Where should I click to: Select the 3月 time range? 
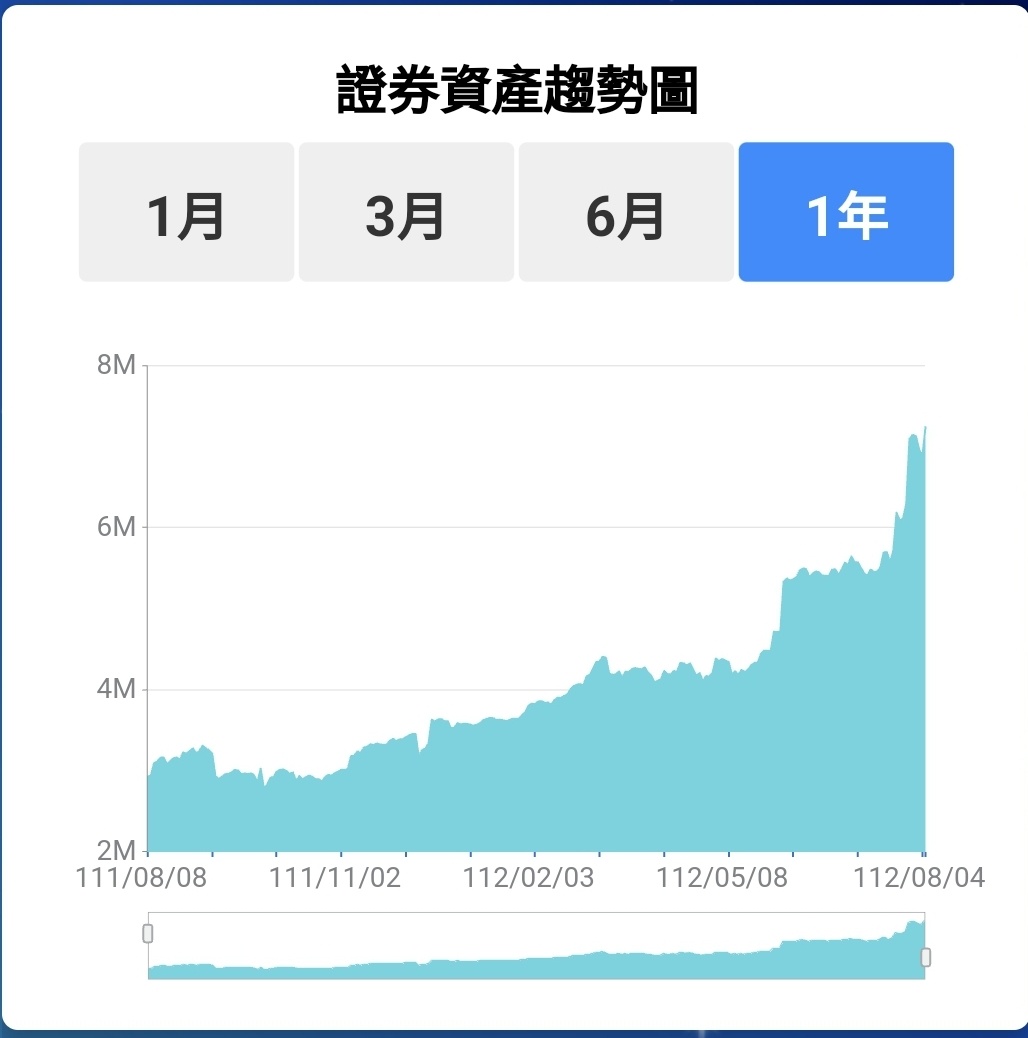pyautogui.click(x=406, y=212)
